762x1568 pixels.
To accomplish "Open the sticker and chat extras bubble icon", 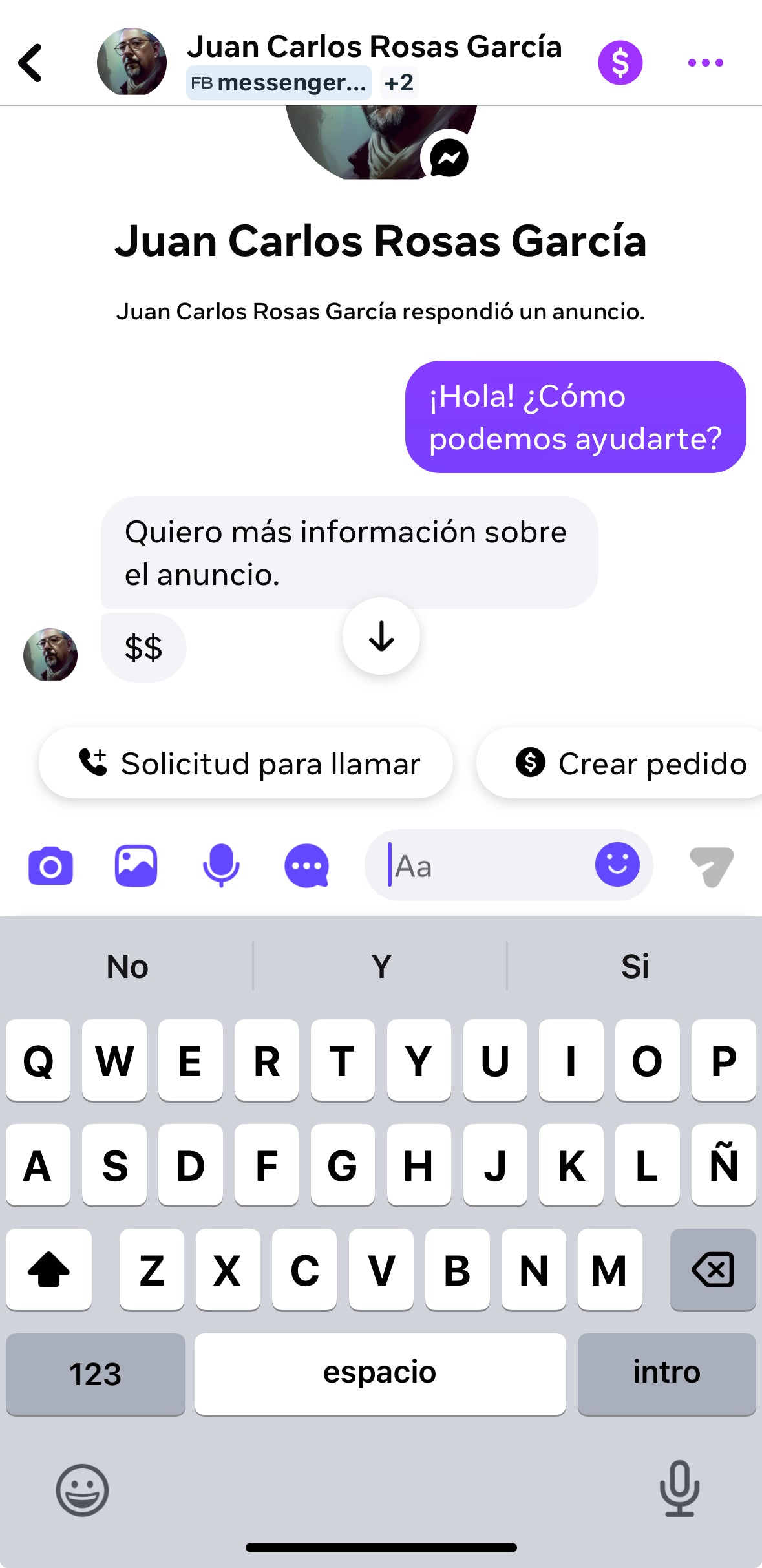I will [x=307, y=865].
